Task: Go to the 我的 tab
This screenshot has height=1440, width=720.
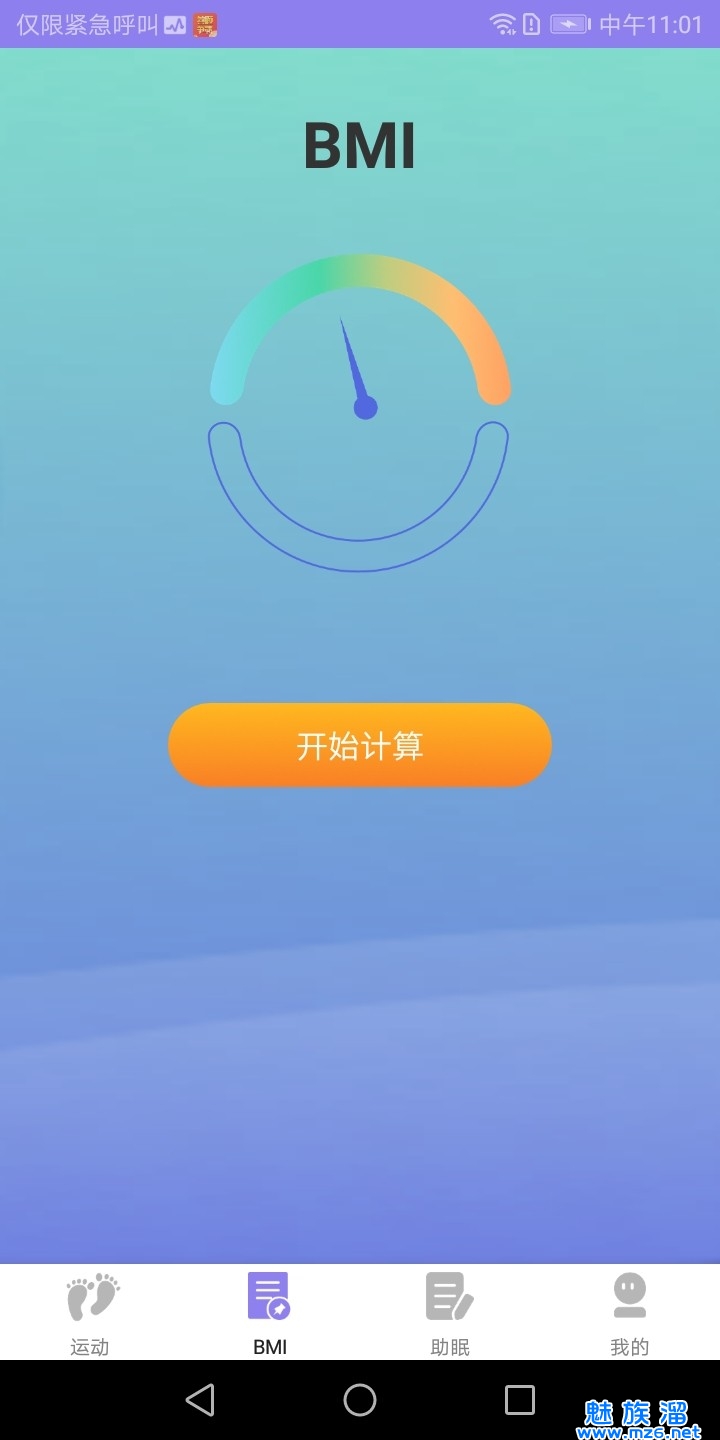Action: tap(630, 1312)
